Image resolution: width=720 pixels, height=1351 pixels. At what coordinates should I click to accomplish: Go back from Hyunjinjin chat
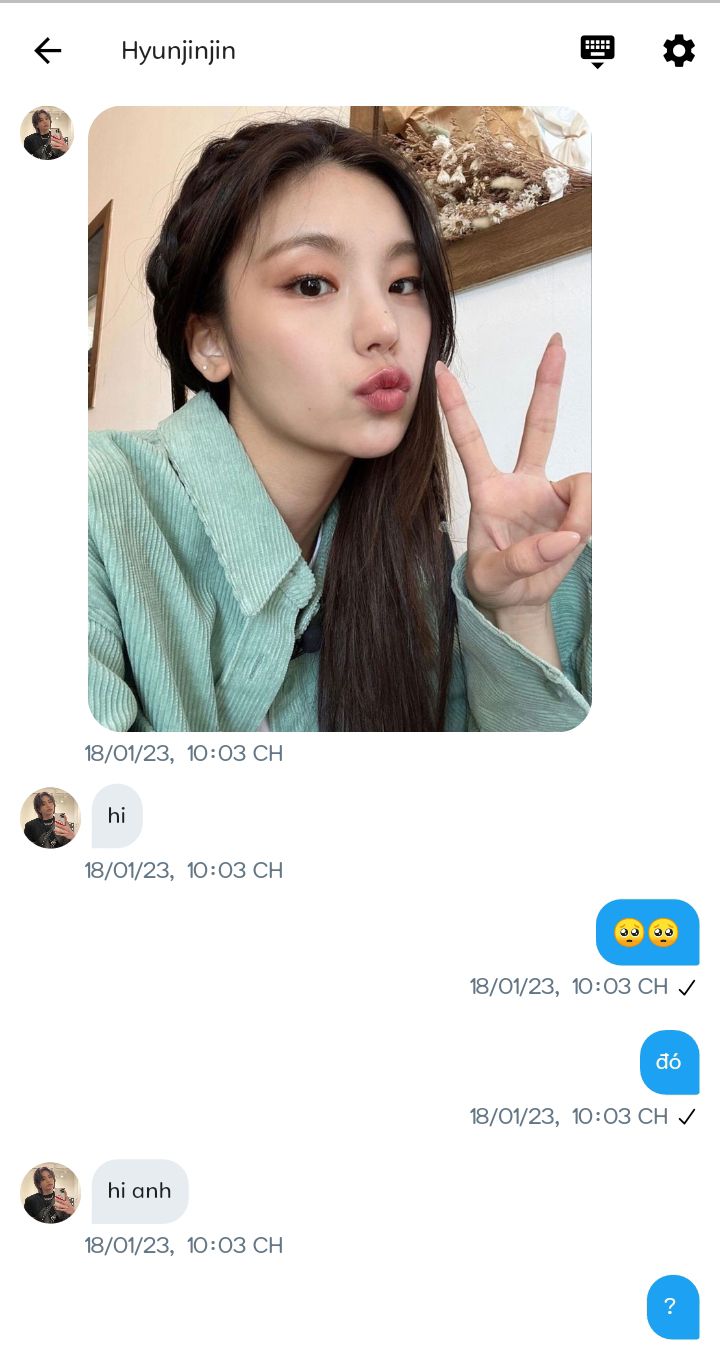47,51
